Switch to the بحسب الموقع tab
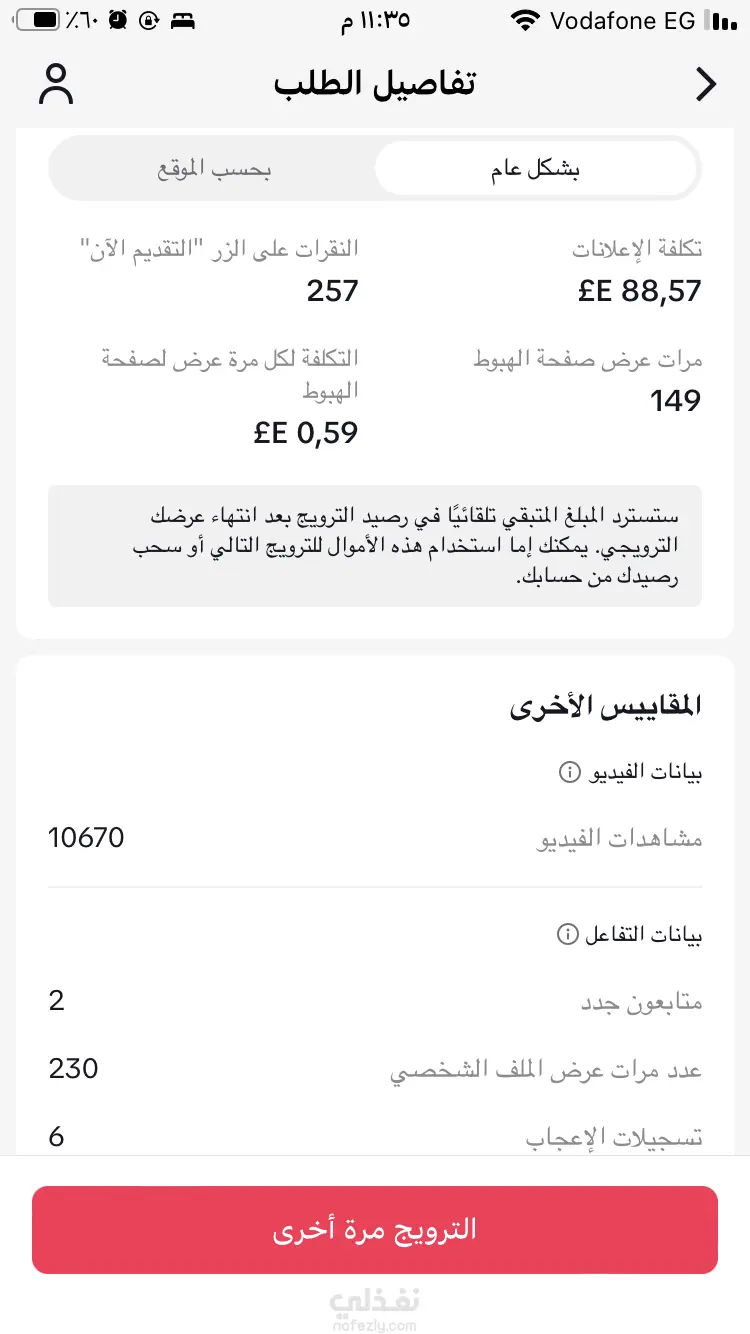Screen dimensions: 750x1334 [x=214, y=169]
